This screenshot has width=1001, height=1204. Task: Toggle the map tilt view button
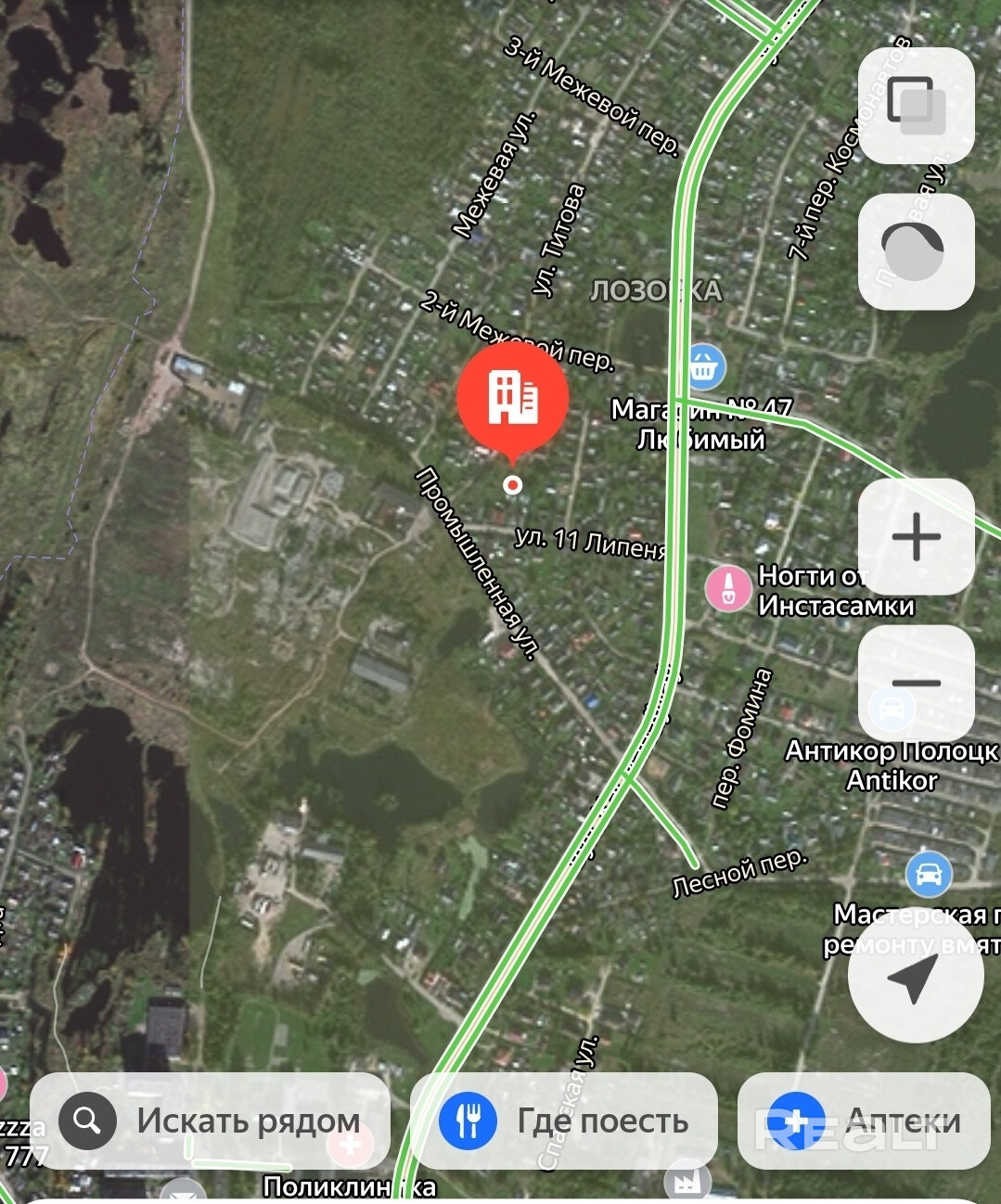coord(916,251)
